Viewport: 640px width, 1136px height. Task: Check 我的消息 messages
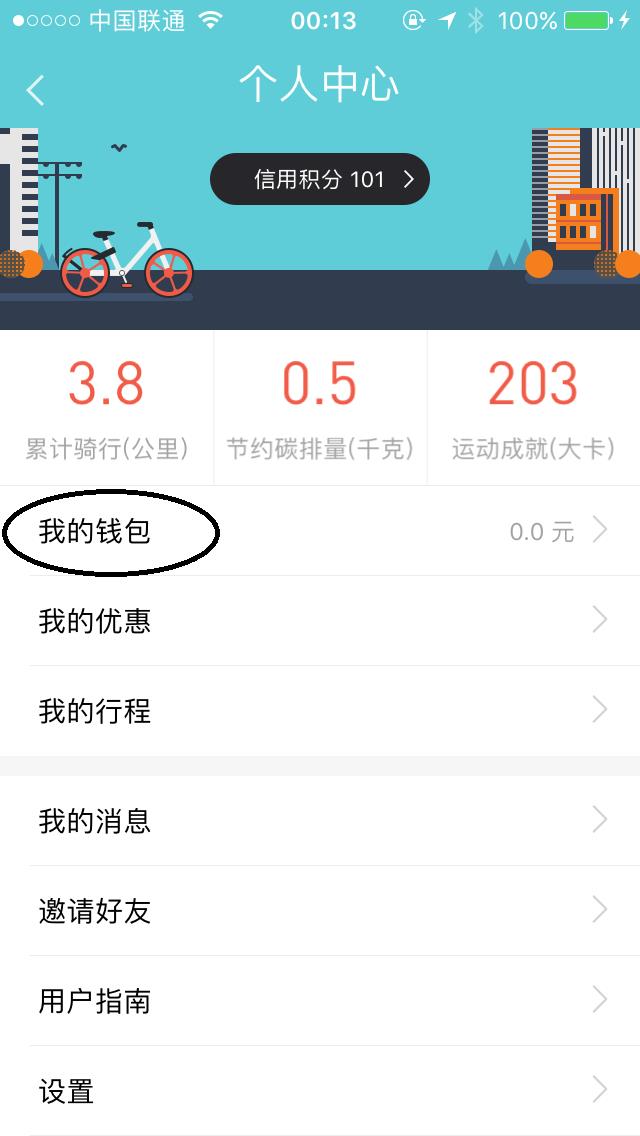(320, 821)
